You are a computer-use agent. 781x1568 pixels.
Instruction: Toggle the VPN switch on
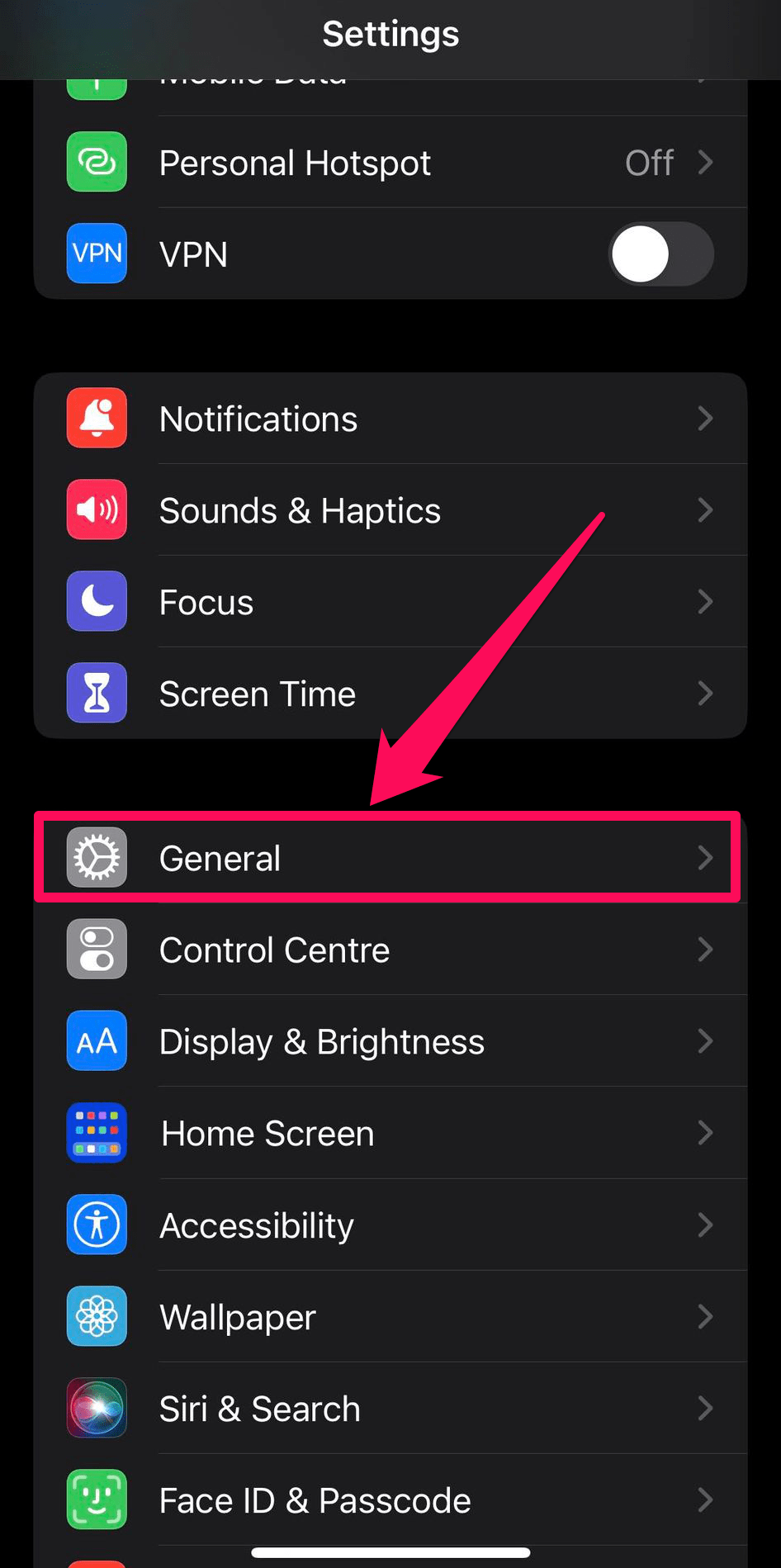[x=660, y=254]
